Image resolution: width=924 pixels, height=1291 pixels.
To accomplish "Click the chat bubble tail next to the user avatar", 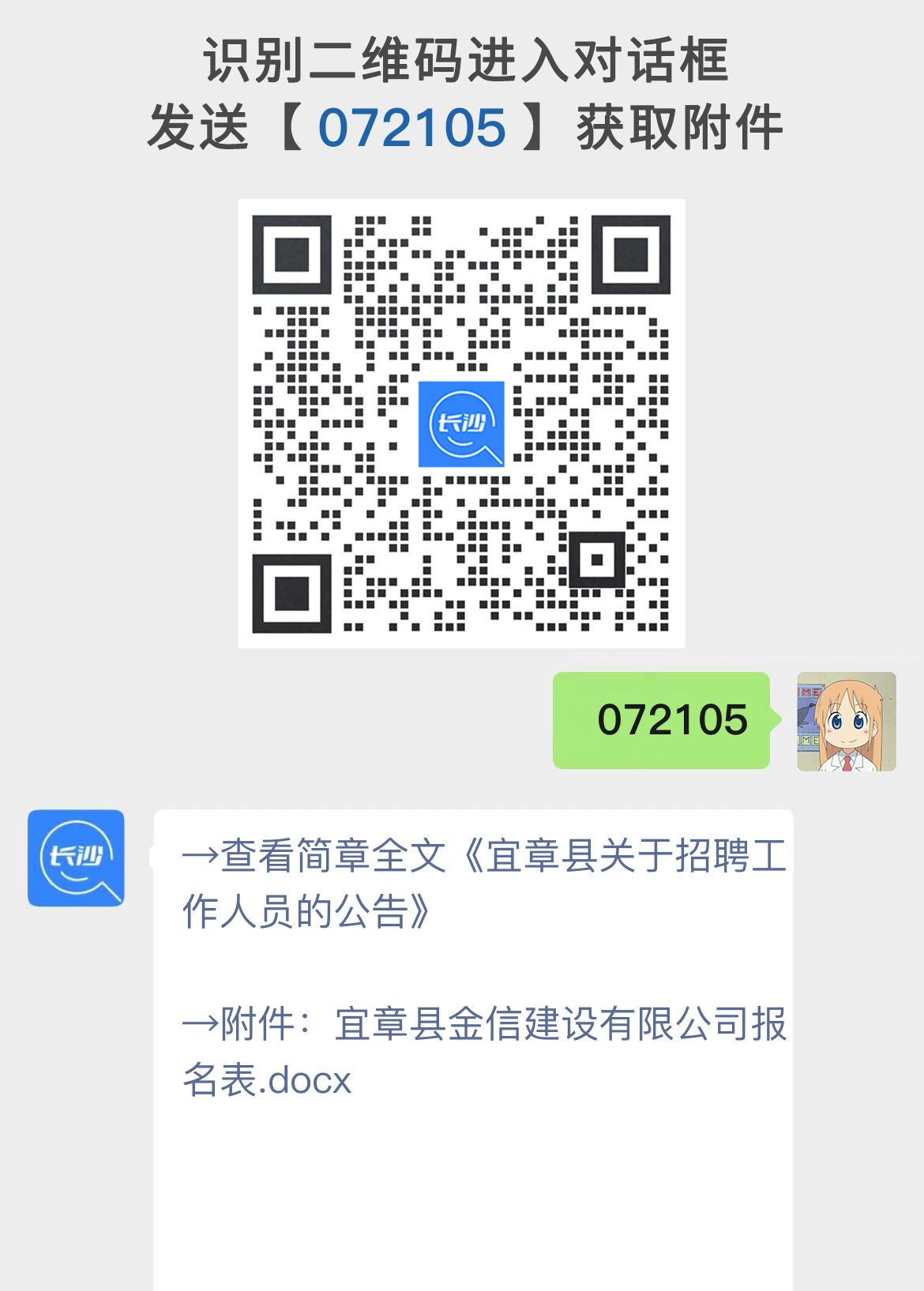I will [x=774, y=721].
